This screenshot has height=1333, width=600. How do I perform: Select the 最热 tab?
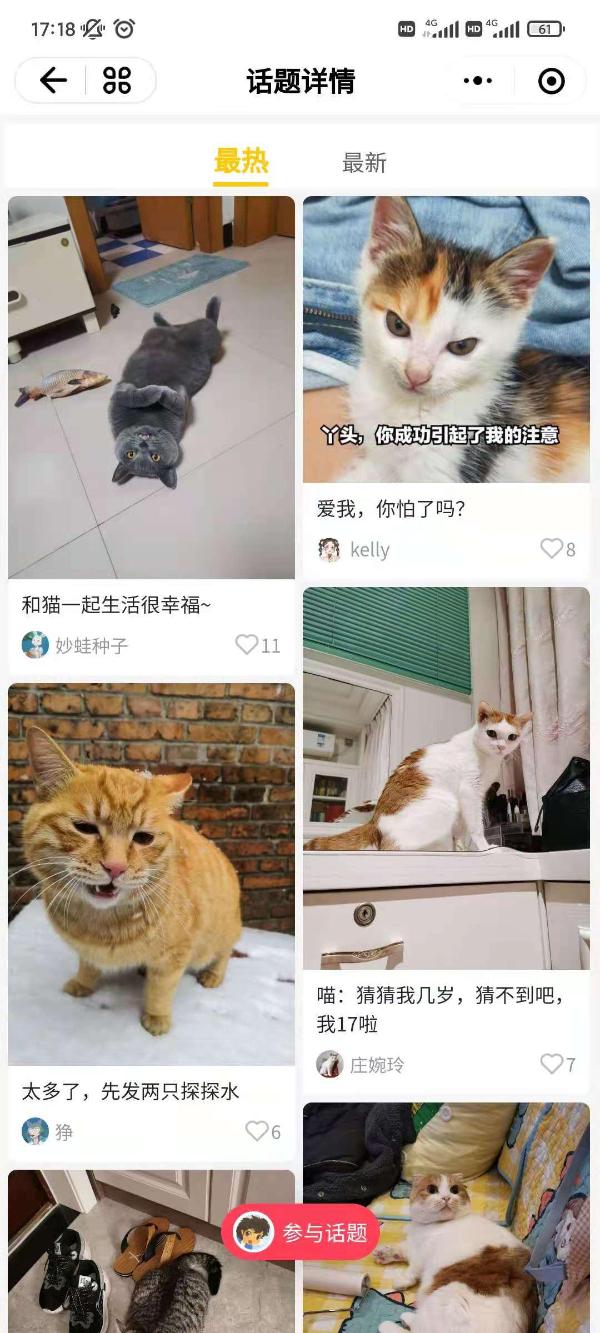241,162
